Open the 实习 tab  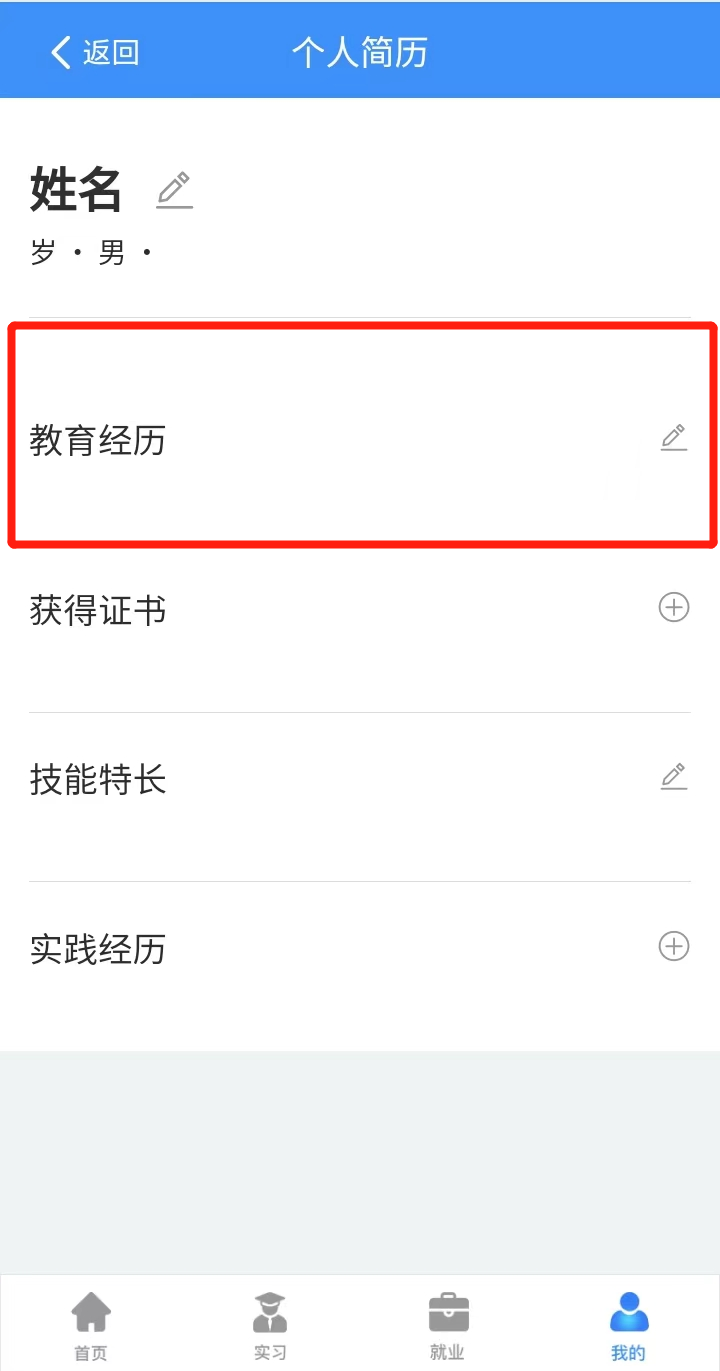point(269,1325)
